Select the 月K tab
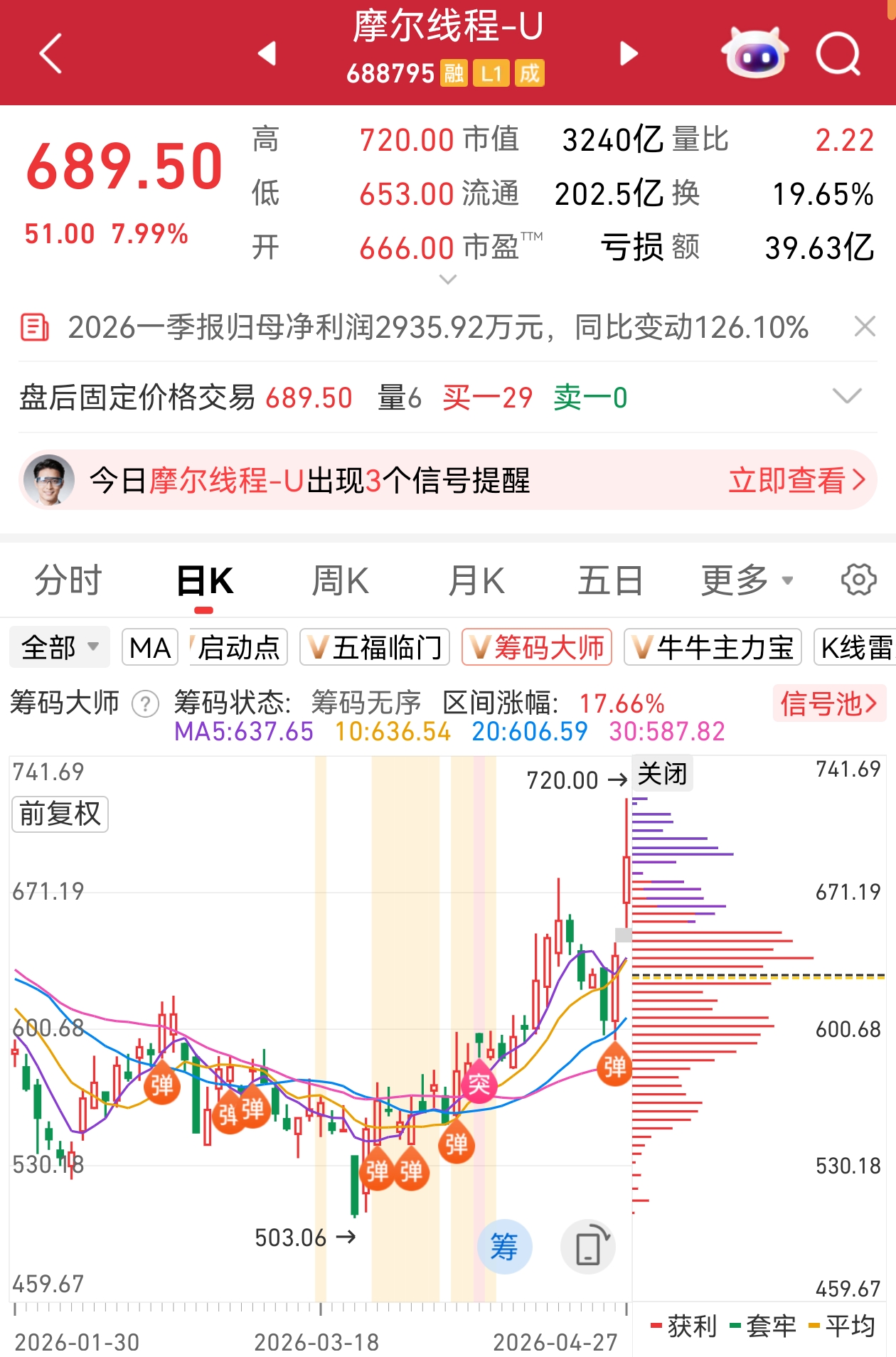The image size is (896, 1357). coord(476,580)
